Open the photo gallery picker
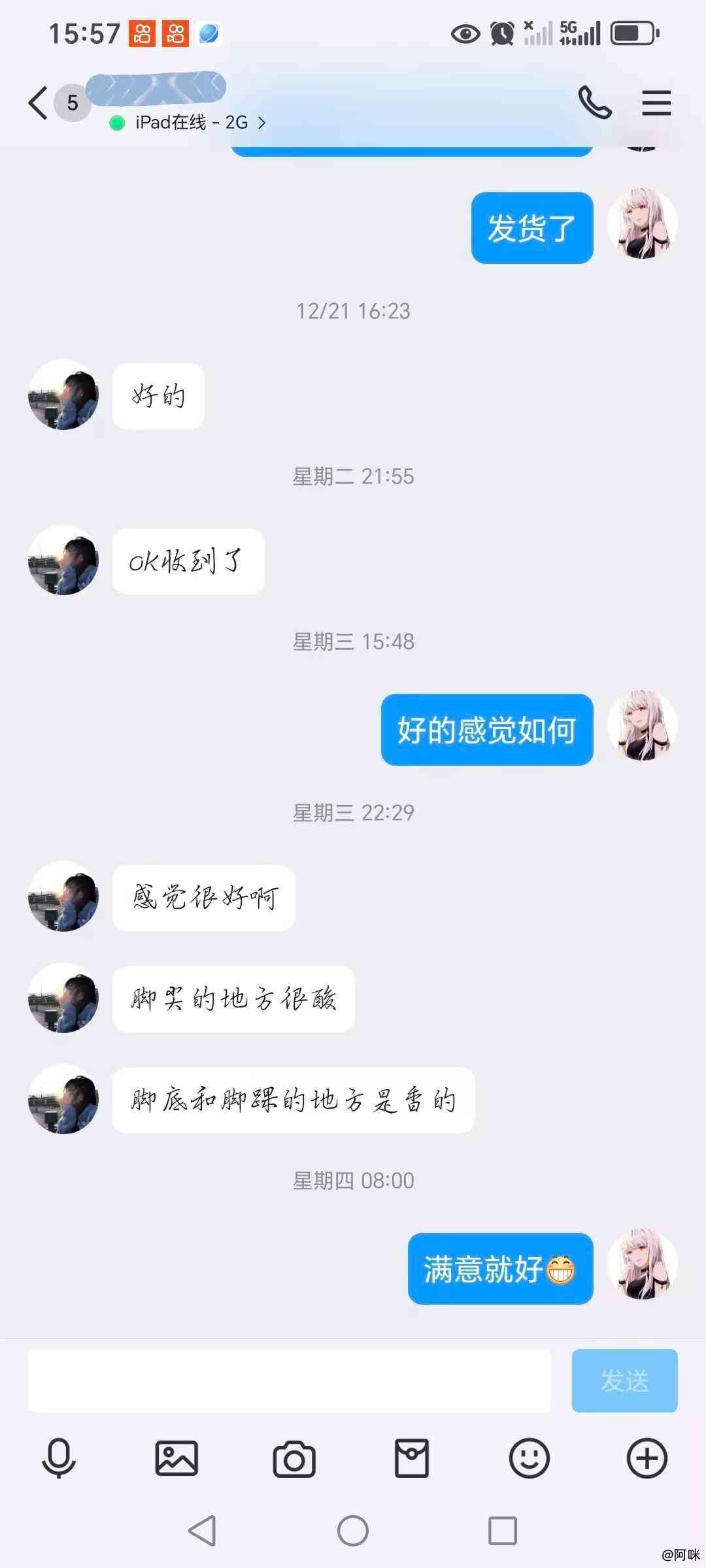Viewport: 706px width, 1568px height. pyautogui.click(x=176, y=1458)
